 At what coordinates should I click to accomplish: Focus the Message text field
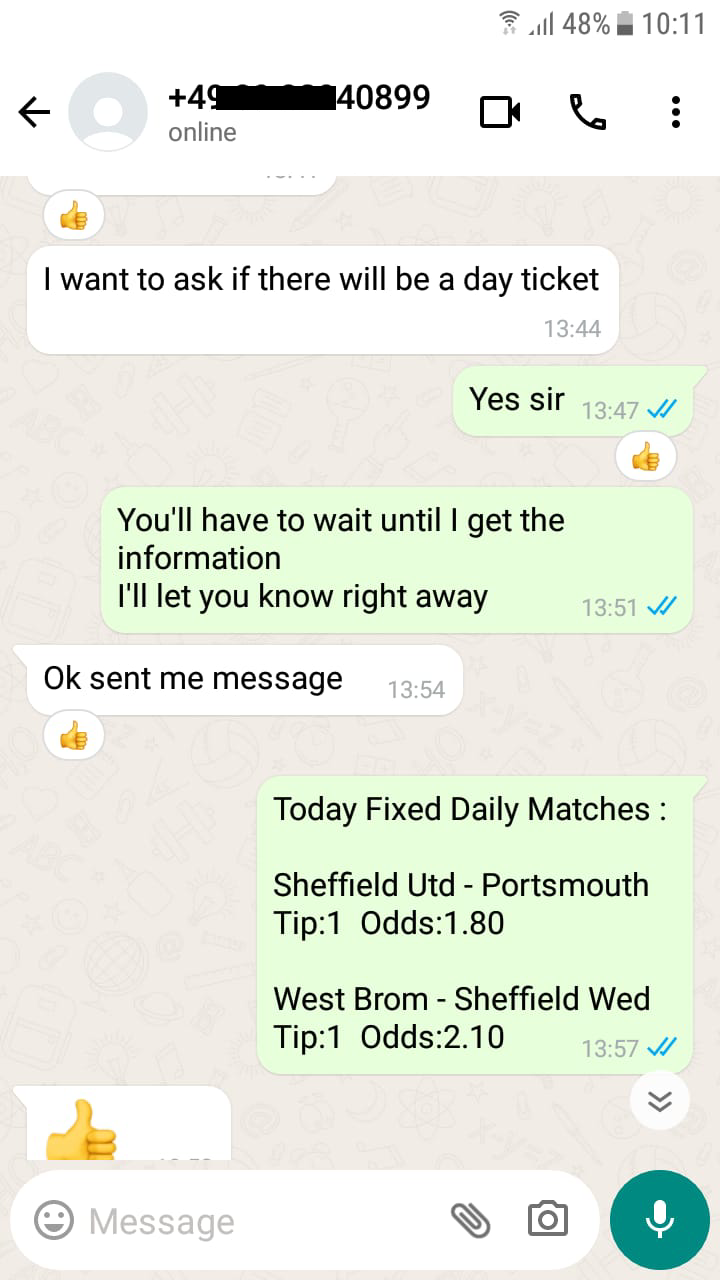coord(260,1221)
